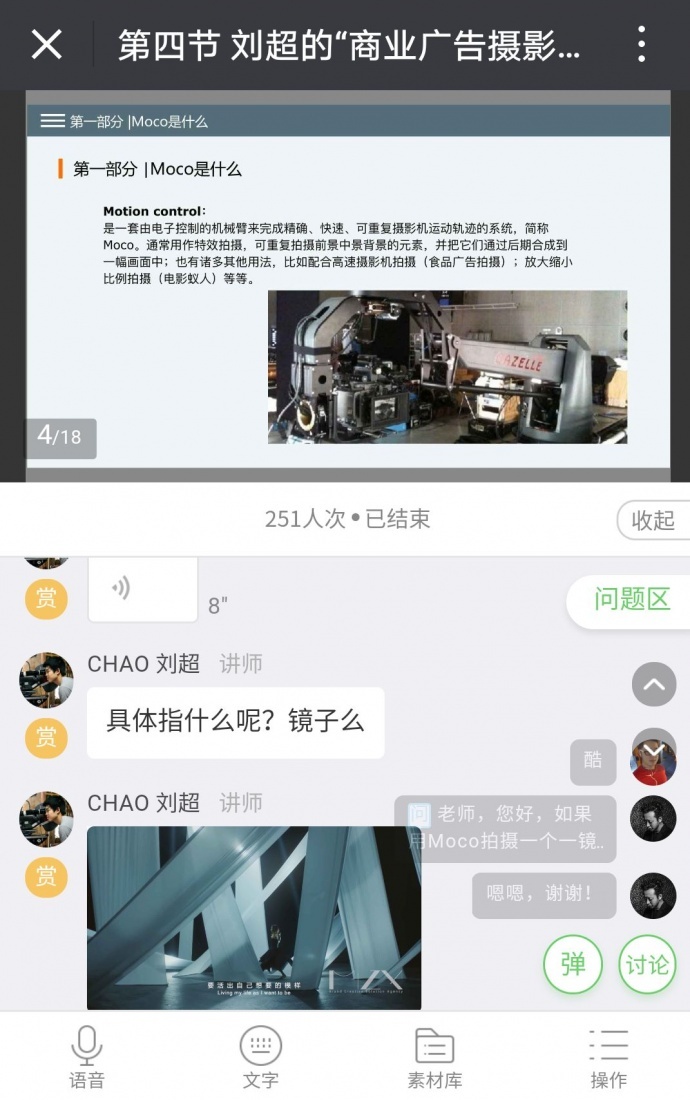Toggle the 弹 bullet comments button
The height and width of the screenshot is (1100, 690).
coord(573,964)
